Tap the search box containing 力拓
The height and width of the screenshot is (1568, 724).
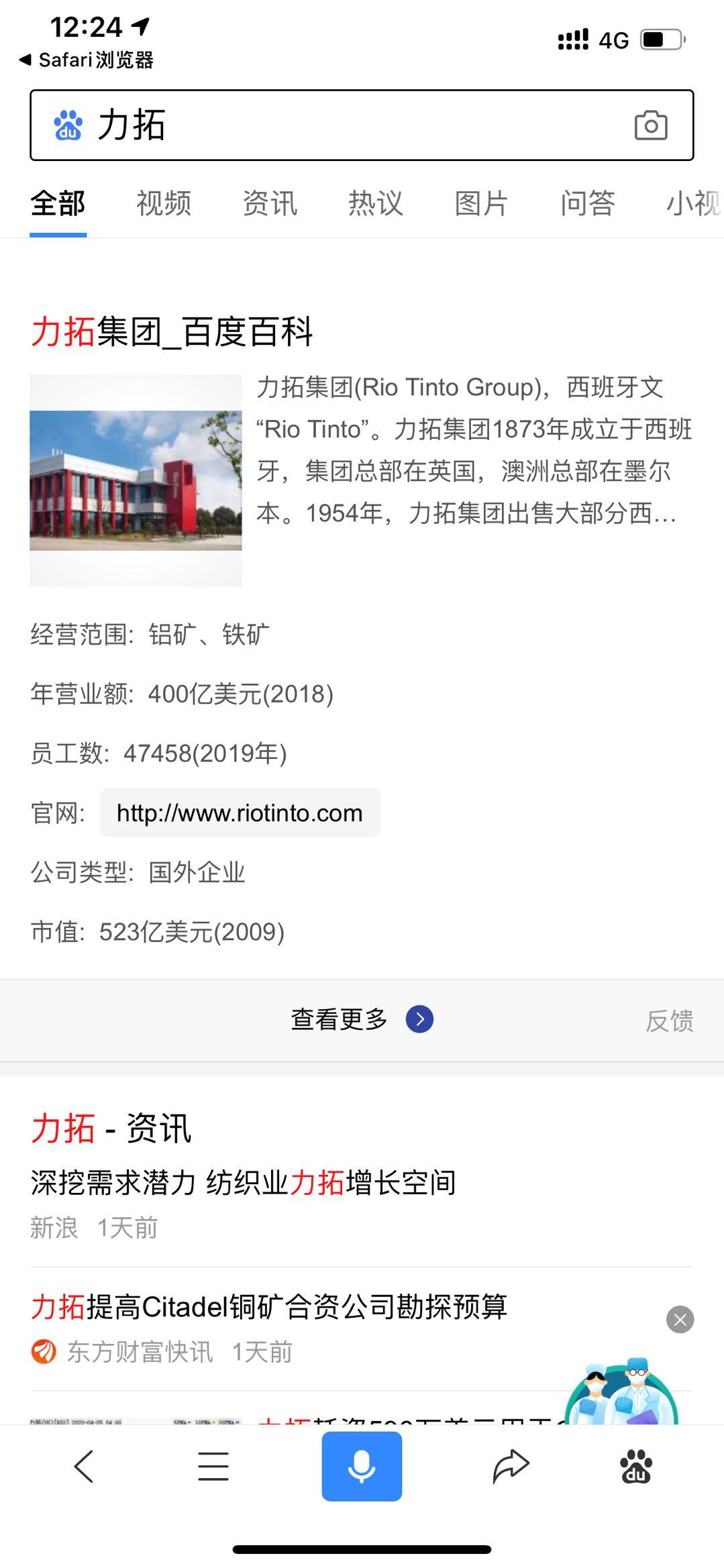335,125
